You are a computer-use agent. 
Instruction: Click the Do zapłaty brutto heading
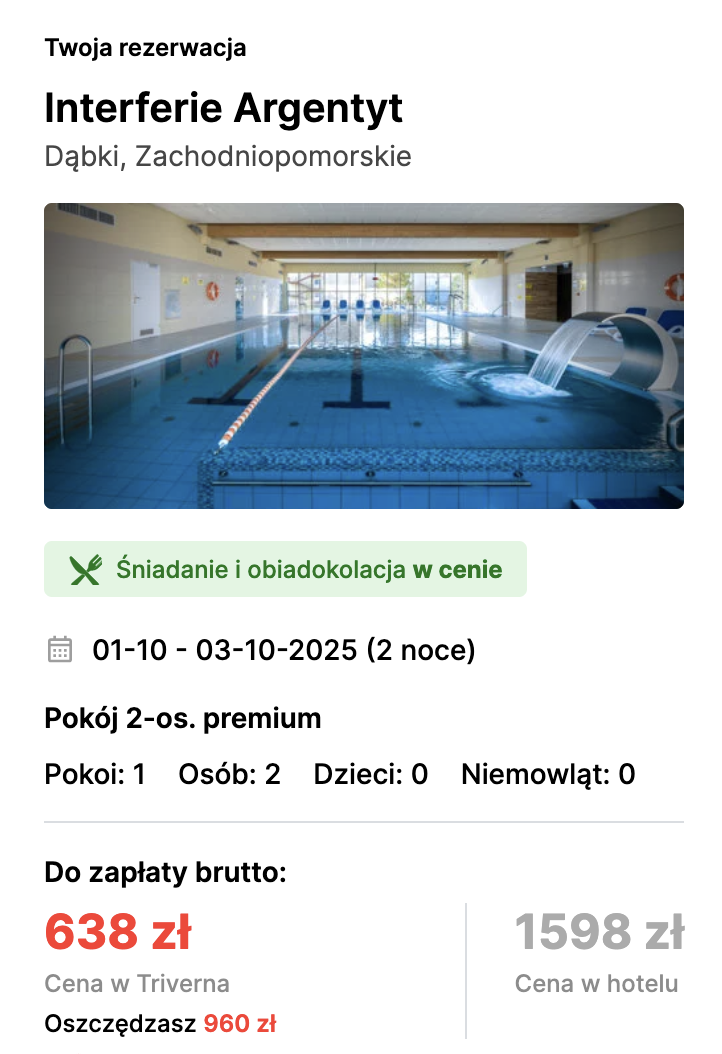(x=164, y=871)
